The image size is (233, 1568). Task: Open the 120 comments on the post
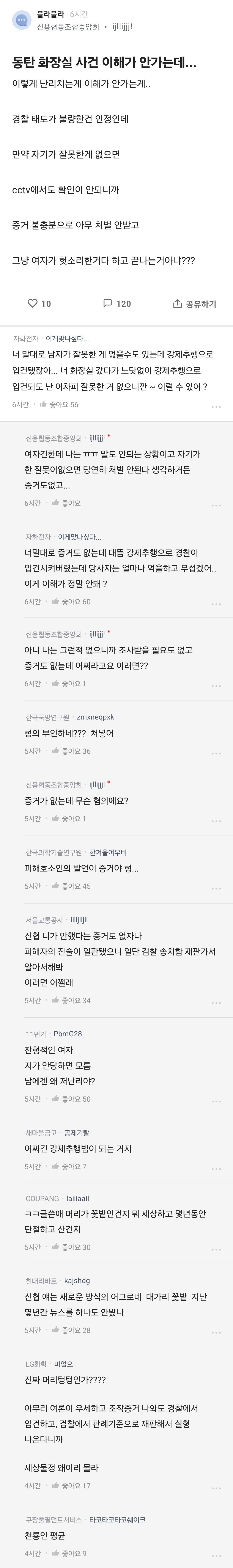[117, 303]
